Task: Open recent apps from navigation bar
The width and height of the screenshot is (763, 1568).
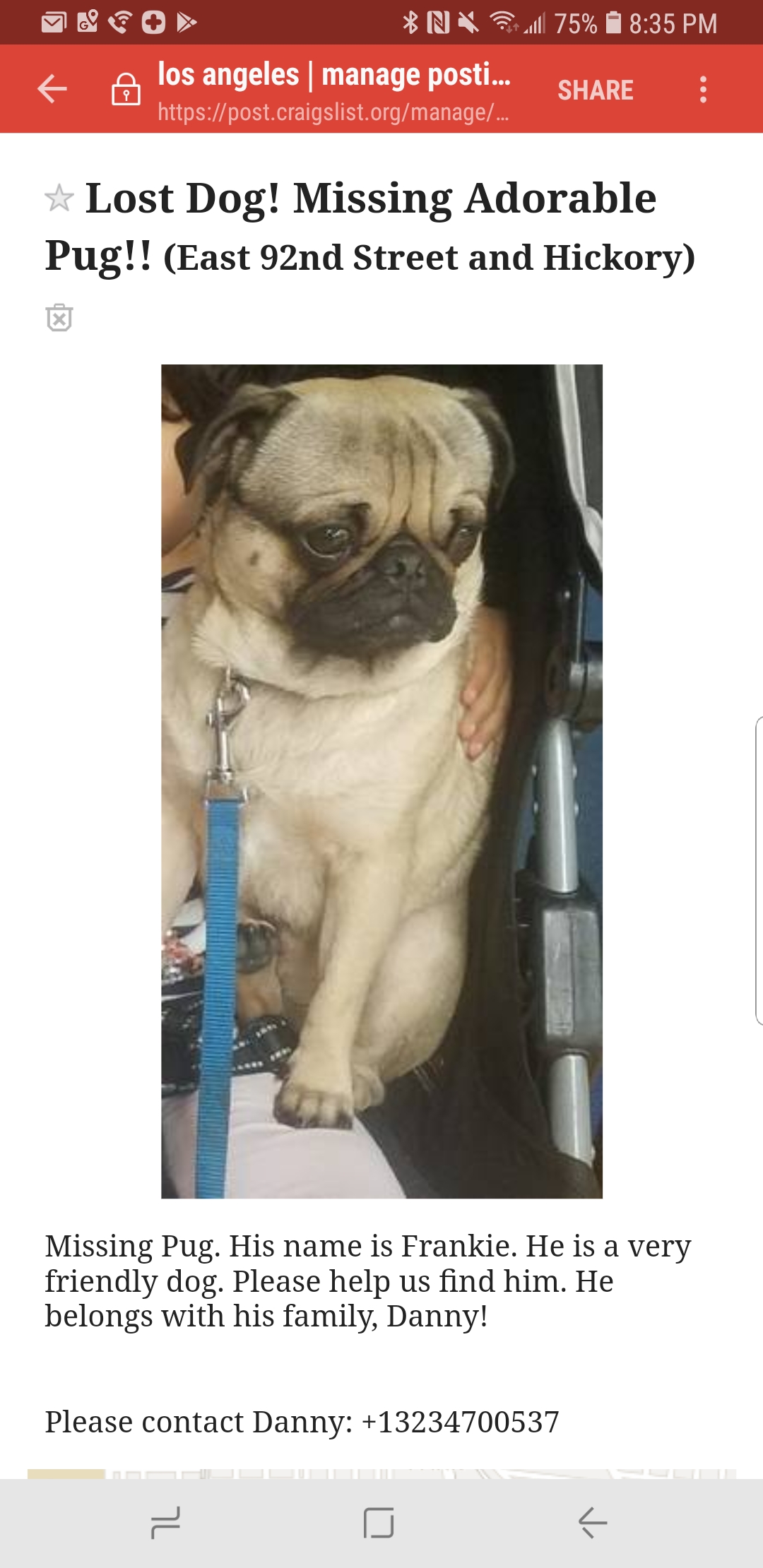Action: [x=166, y=1523]
